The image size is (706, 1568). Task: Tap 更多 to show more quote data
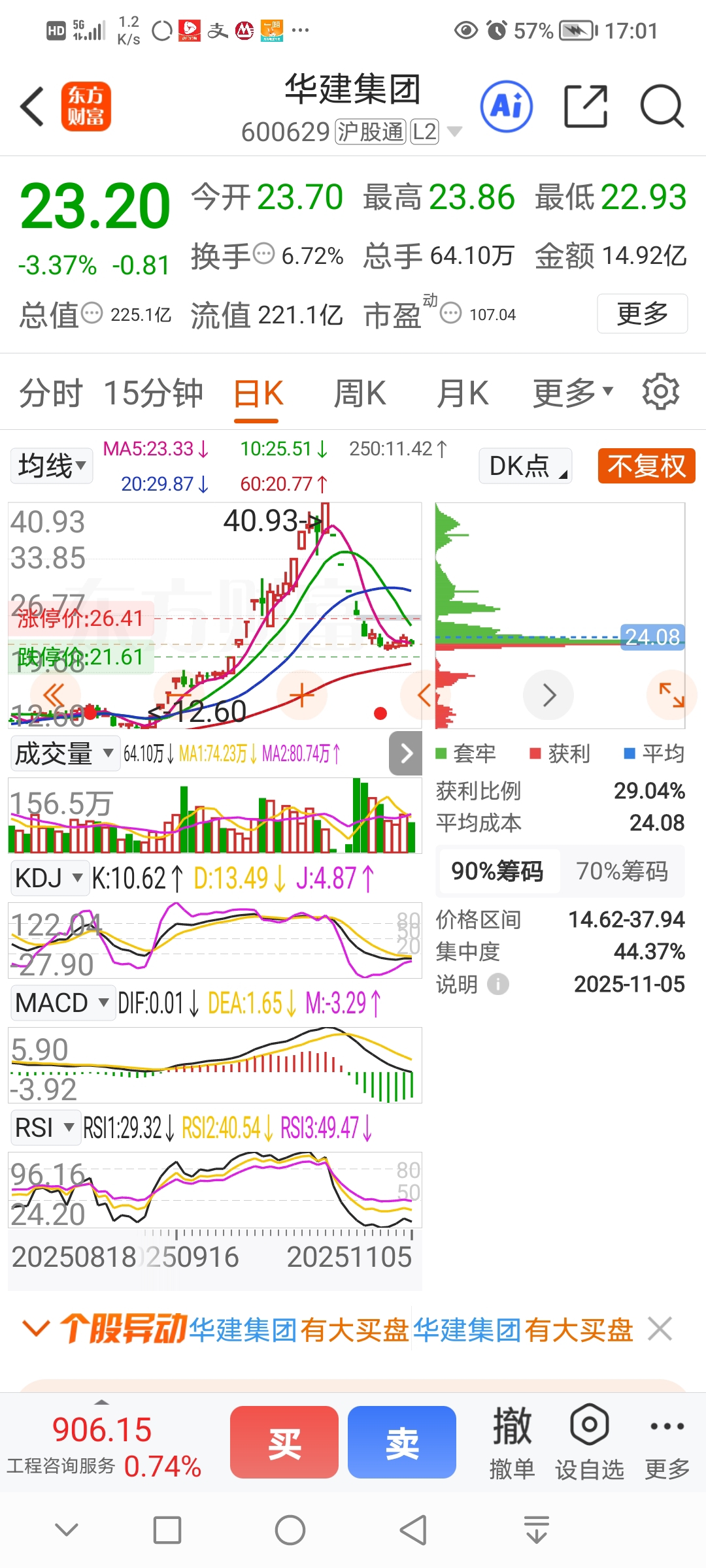pyautogui.click(x=642, y=314)
